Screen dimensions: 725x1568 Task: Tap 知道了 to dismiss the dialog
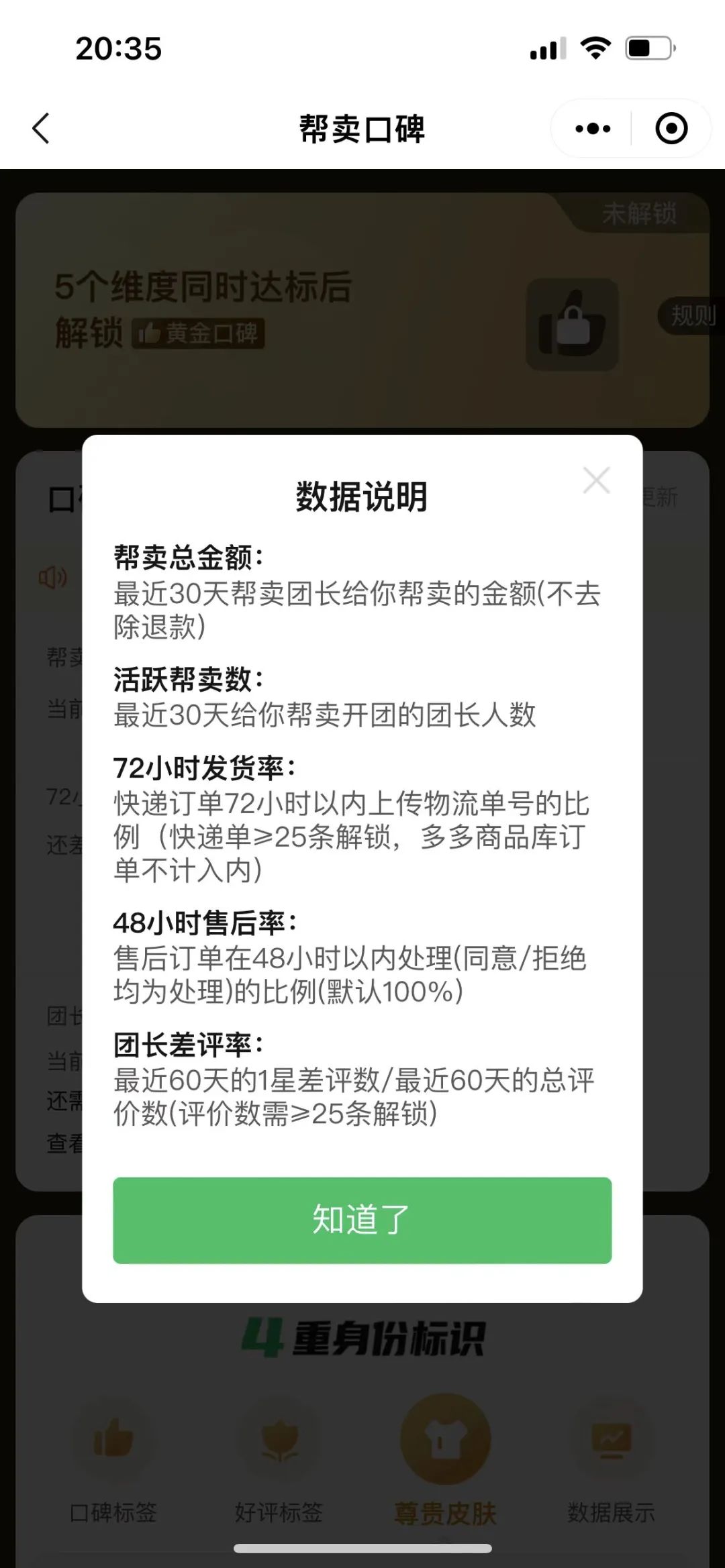tap(362, 1220)
